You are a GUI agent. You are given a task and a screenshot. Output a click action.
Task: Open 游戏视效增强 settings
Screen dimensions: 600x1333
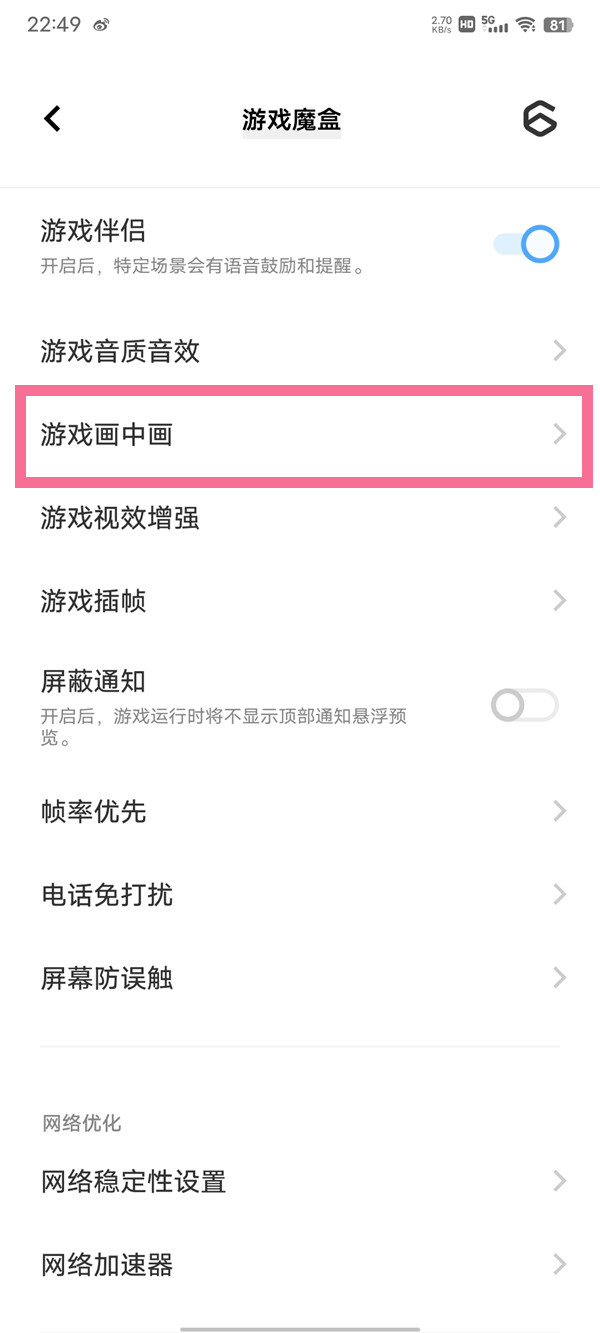300,518
